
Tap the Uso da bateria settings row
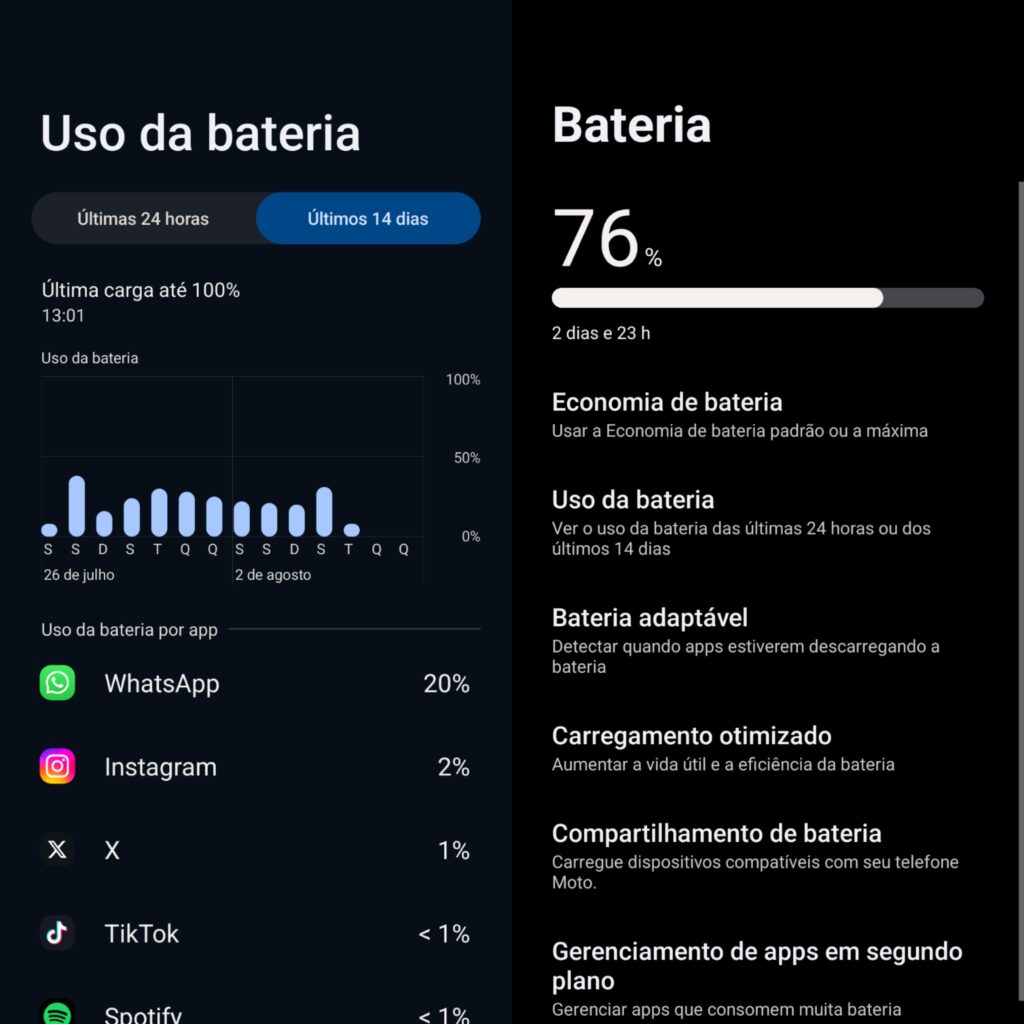740,522
